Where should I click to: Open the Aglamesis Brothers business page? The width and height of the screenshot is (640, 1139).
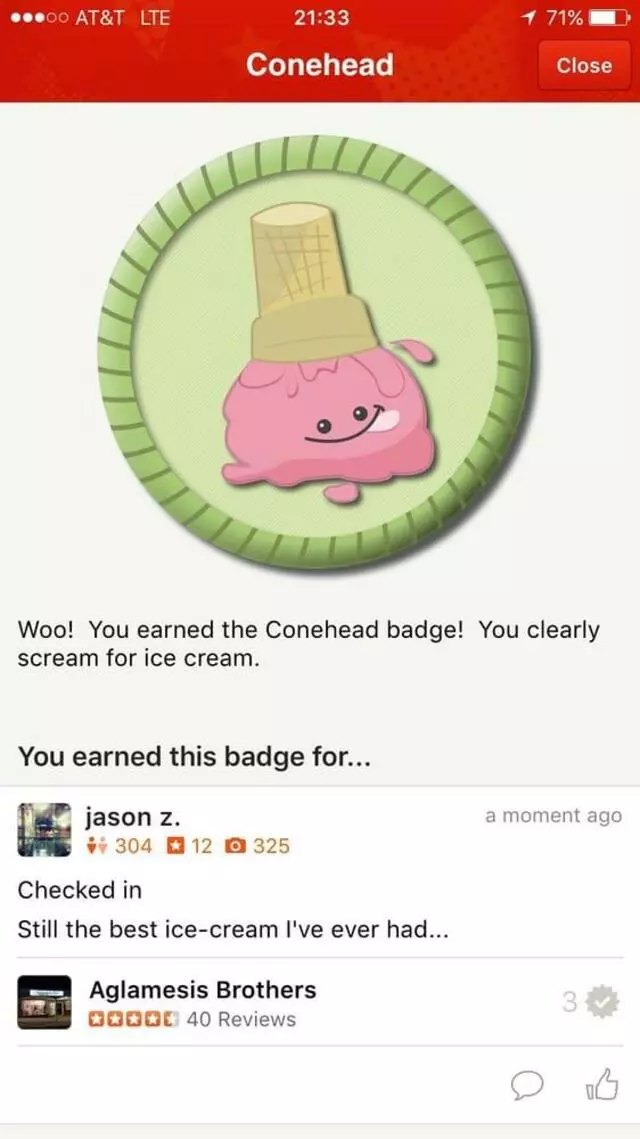click(202, 990)
